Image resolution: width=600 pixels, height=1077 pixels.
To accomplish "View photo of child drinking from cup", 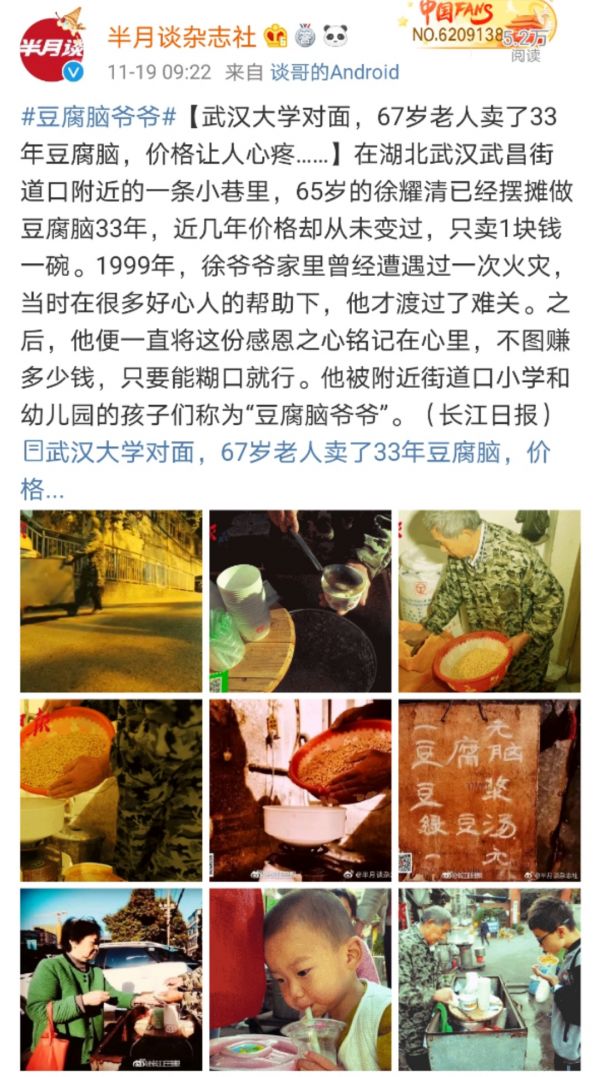I will tap(300, 979).
